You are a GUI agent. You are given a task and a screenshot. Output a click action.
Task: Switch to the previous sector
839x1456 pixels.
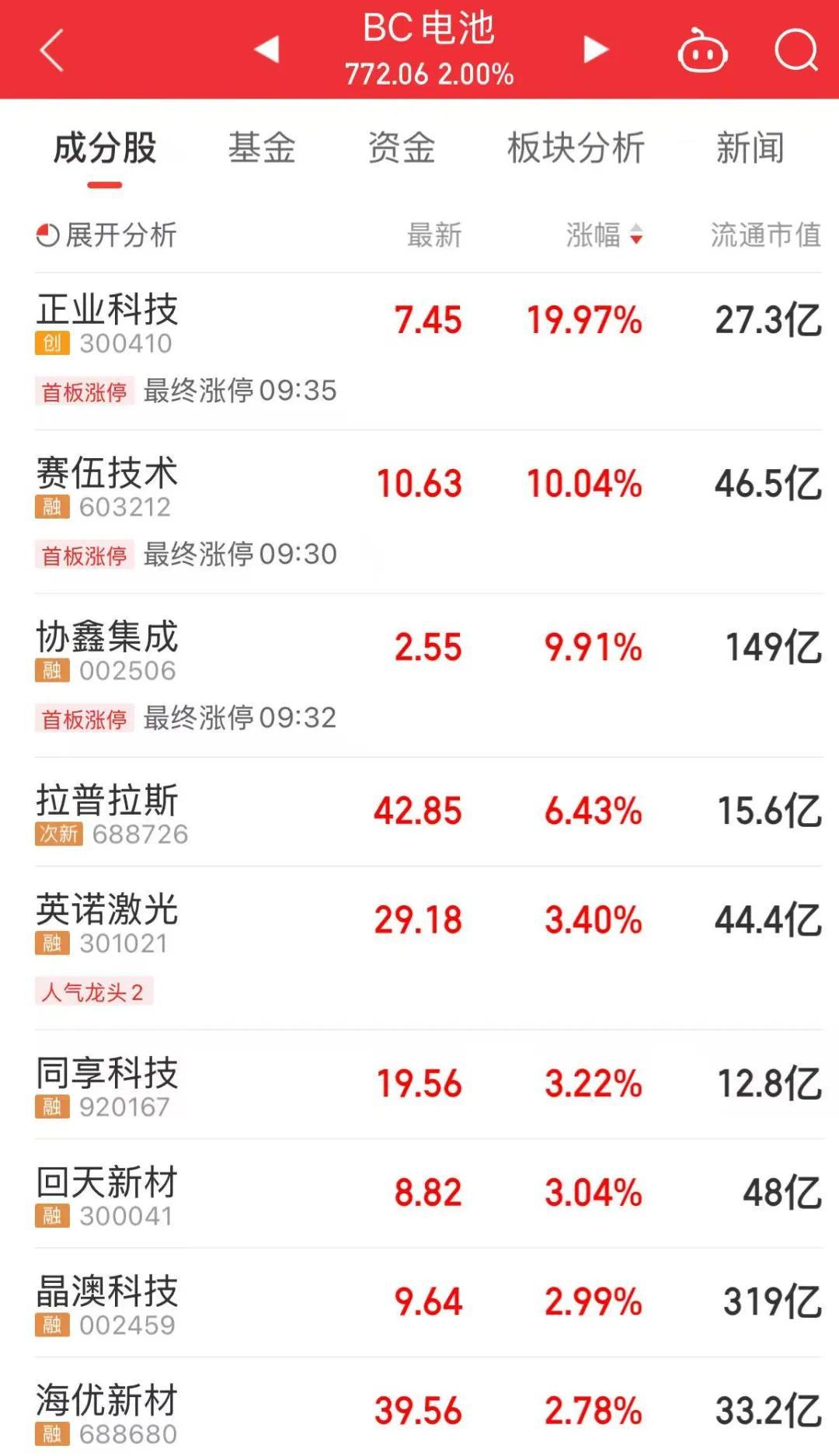[266, 50]
